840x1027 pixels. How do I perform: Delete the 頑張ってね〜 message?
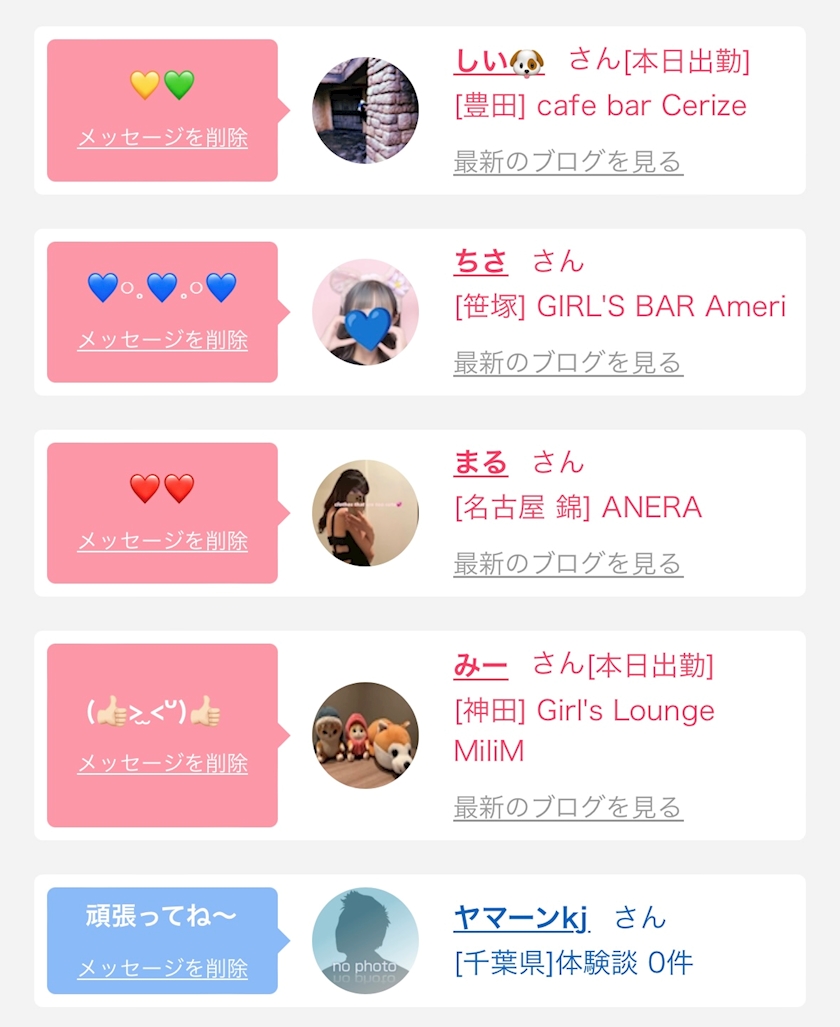(x=162, y=969)
